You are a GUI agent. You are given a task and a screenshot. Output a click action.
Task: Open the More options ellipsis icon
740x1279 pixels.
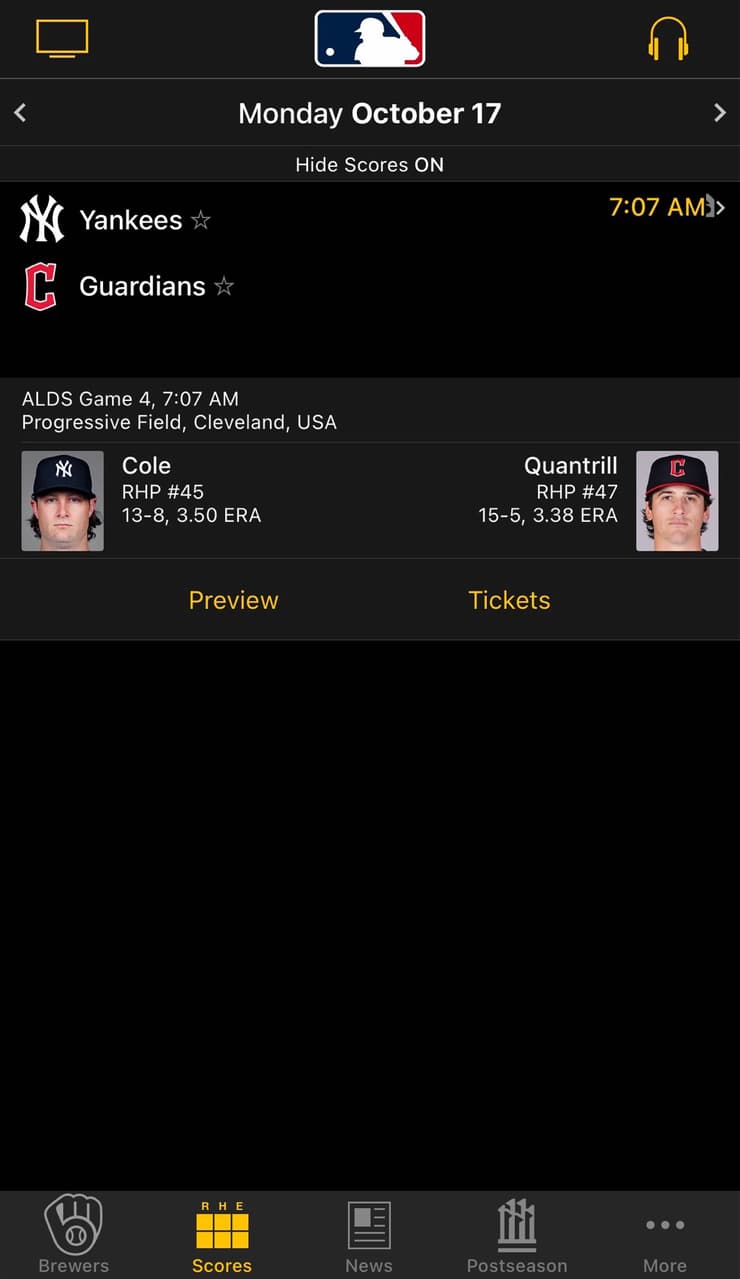665,1222
